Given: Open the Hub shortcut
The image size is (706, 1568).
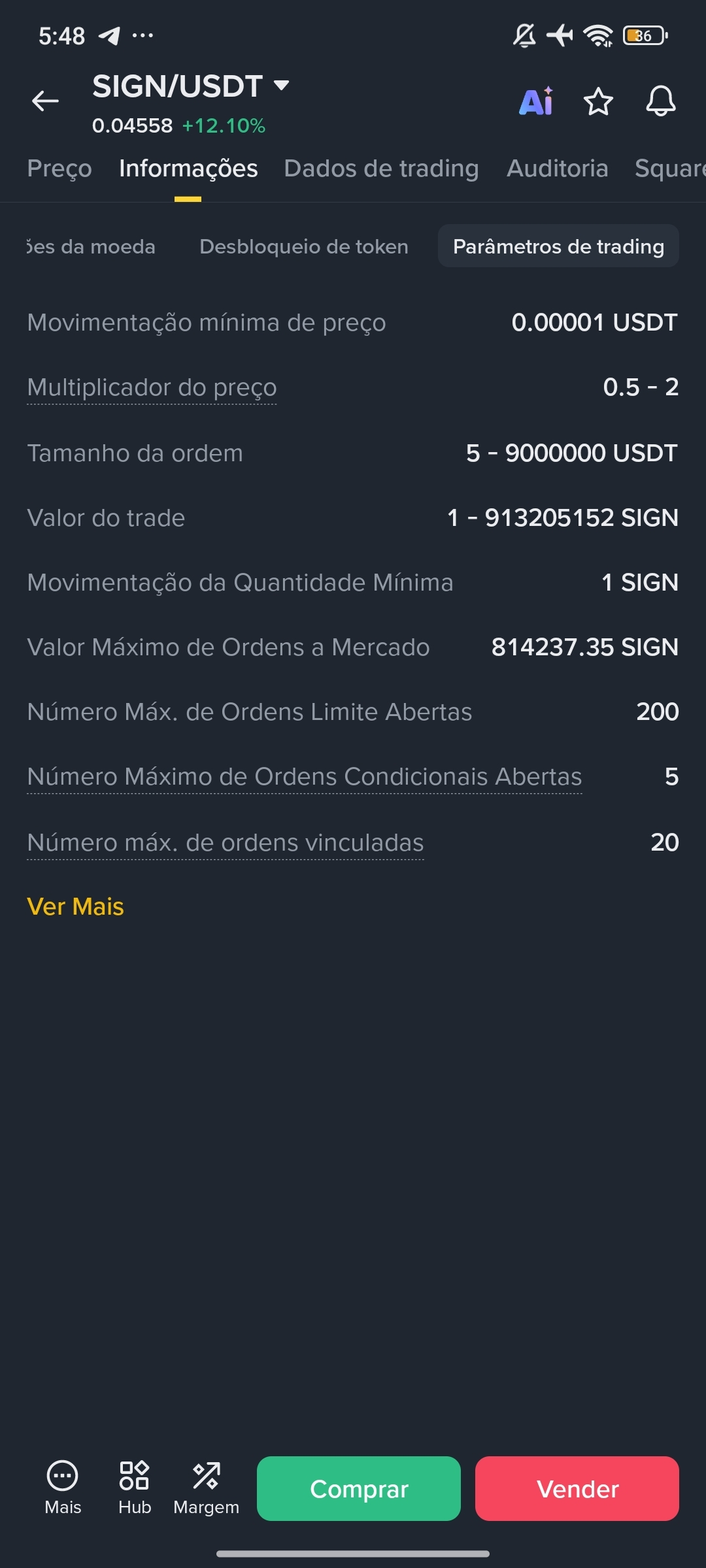Looking at the screenshot, I should coord(135,1488).
